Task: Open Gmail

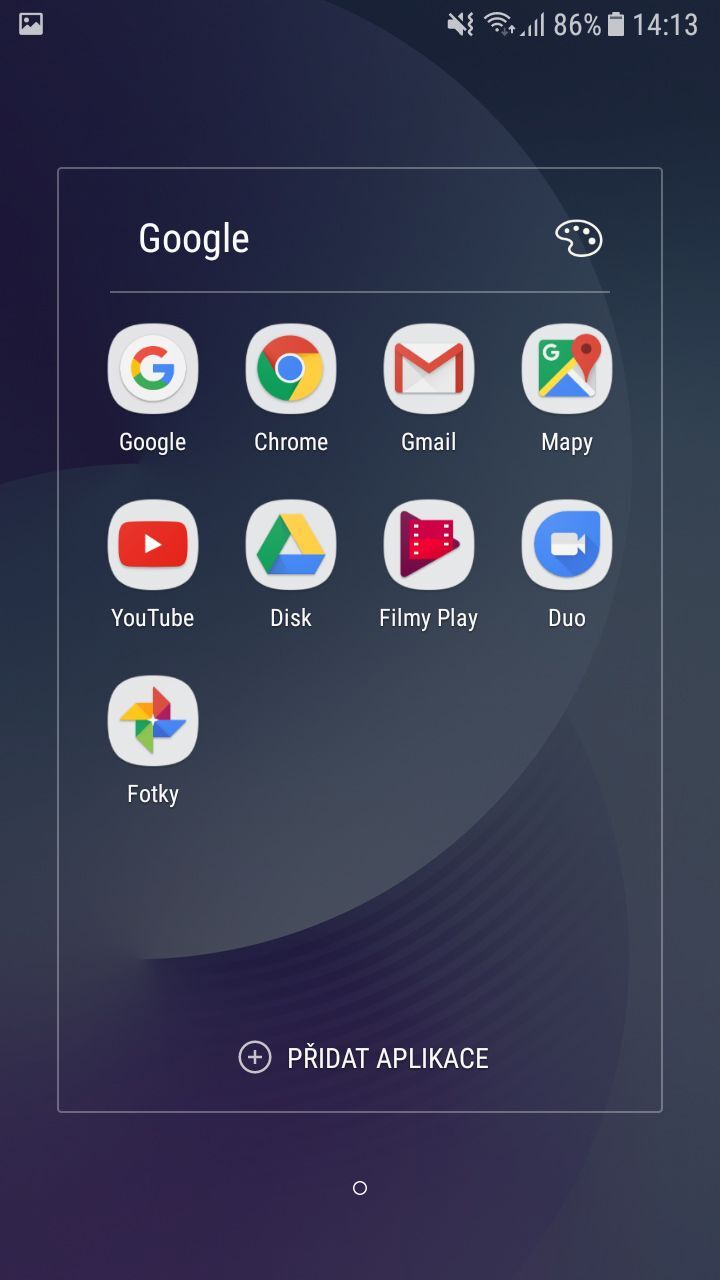Action: [x=428, y=368]
